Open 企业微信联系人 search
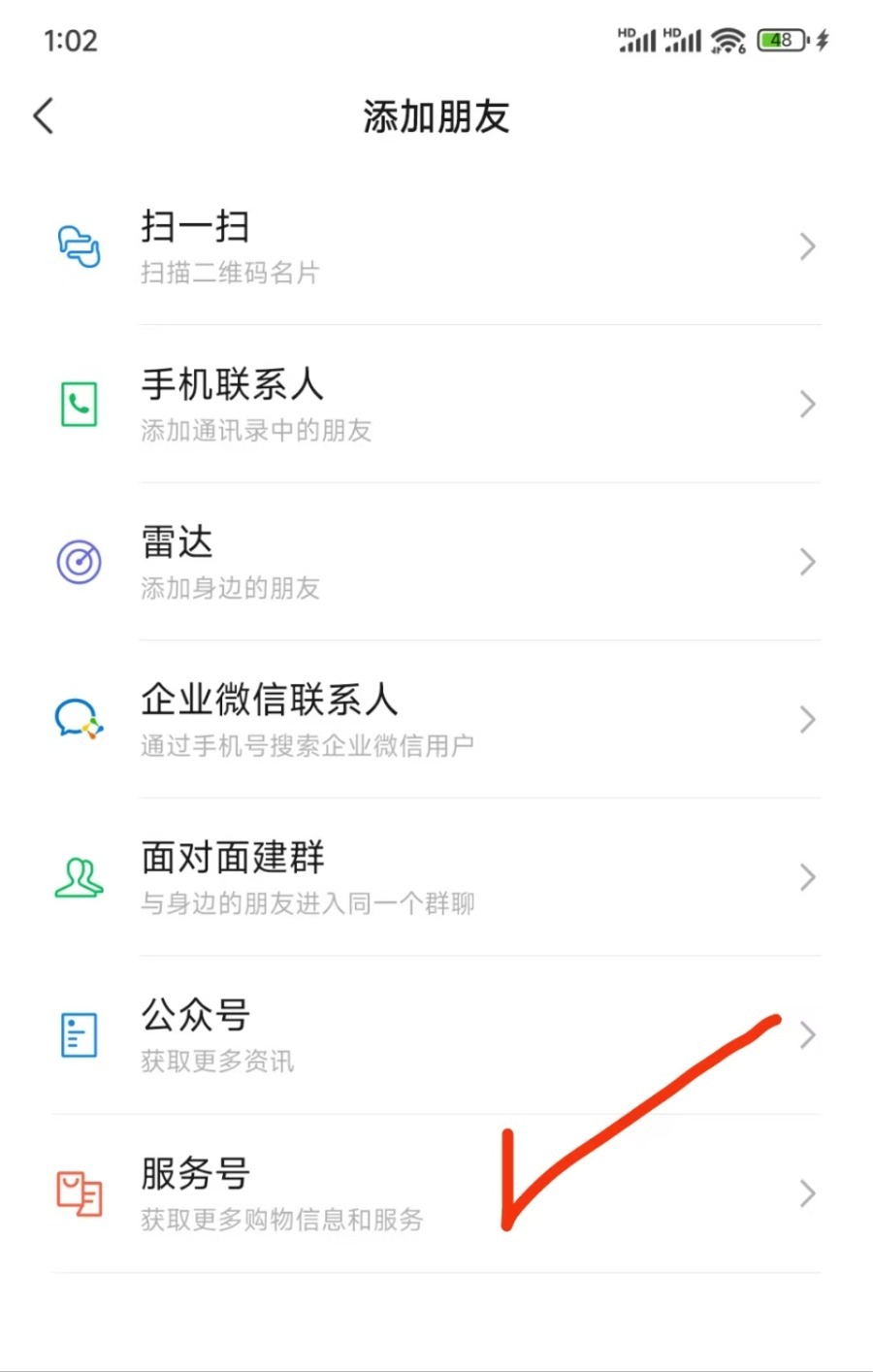 (x=435, y=719)
